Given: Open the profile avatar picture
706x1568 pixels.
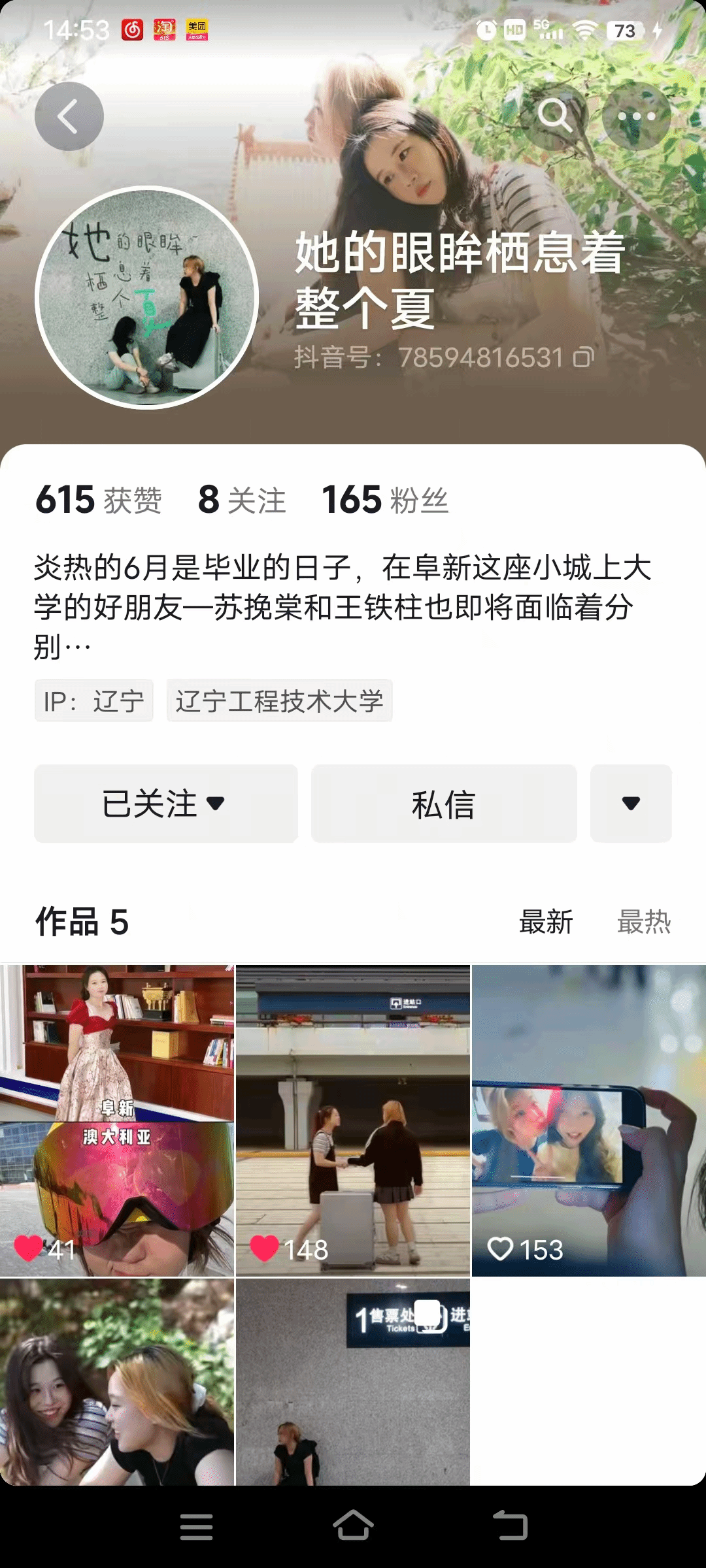Looking at the screenshot, I should 147,298.
